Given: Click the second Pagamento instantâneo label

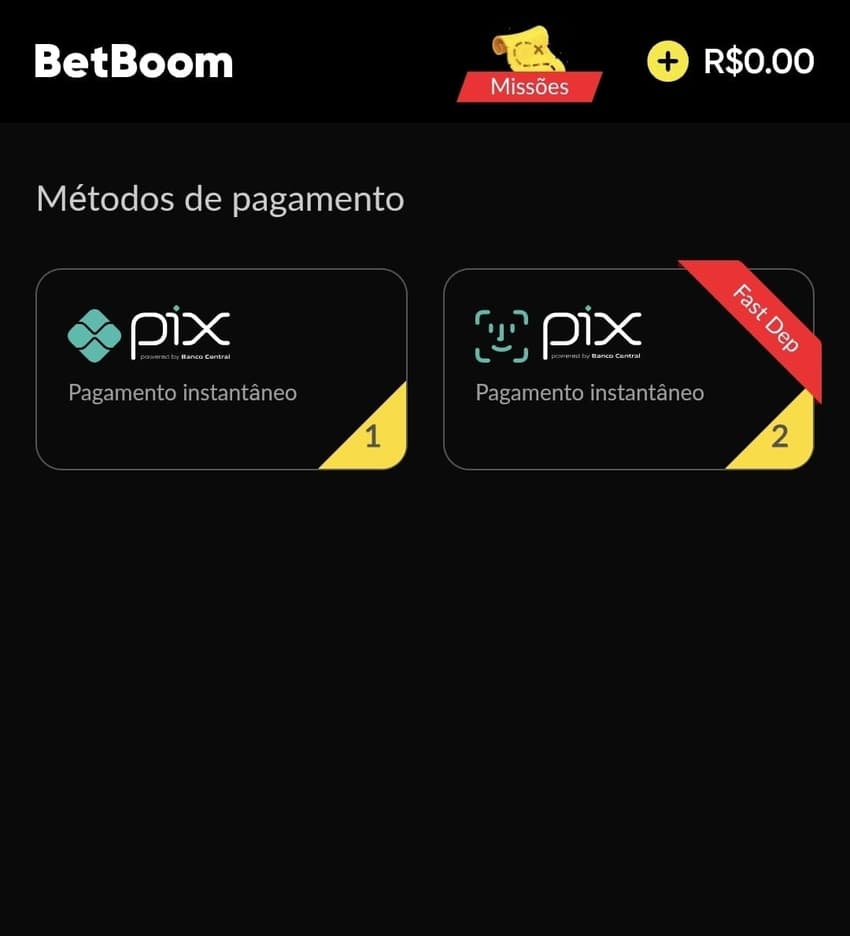Looking at the screenshot, I should coord(590,392).
